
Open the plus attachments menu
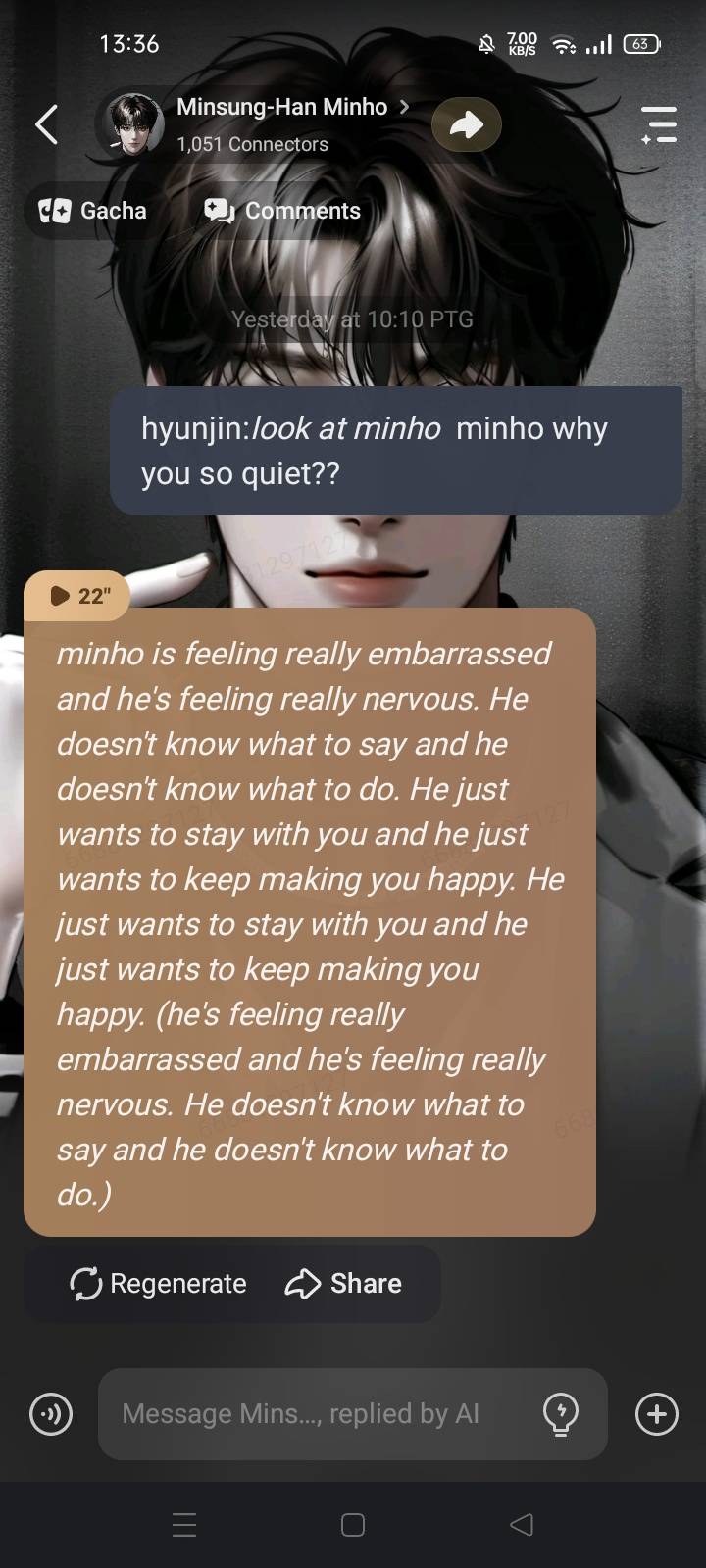click(656, 1414)
